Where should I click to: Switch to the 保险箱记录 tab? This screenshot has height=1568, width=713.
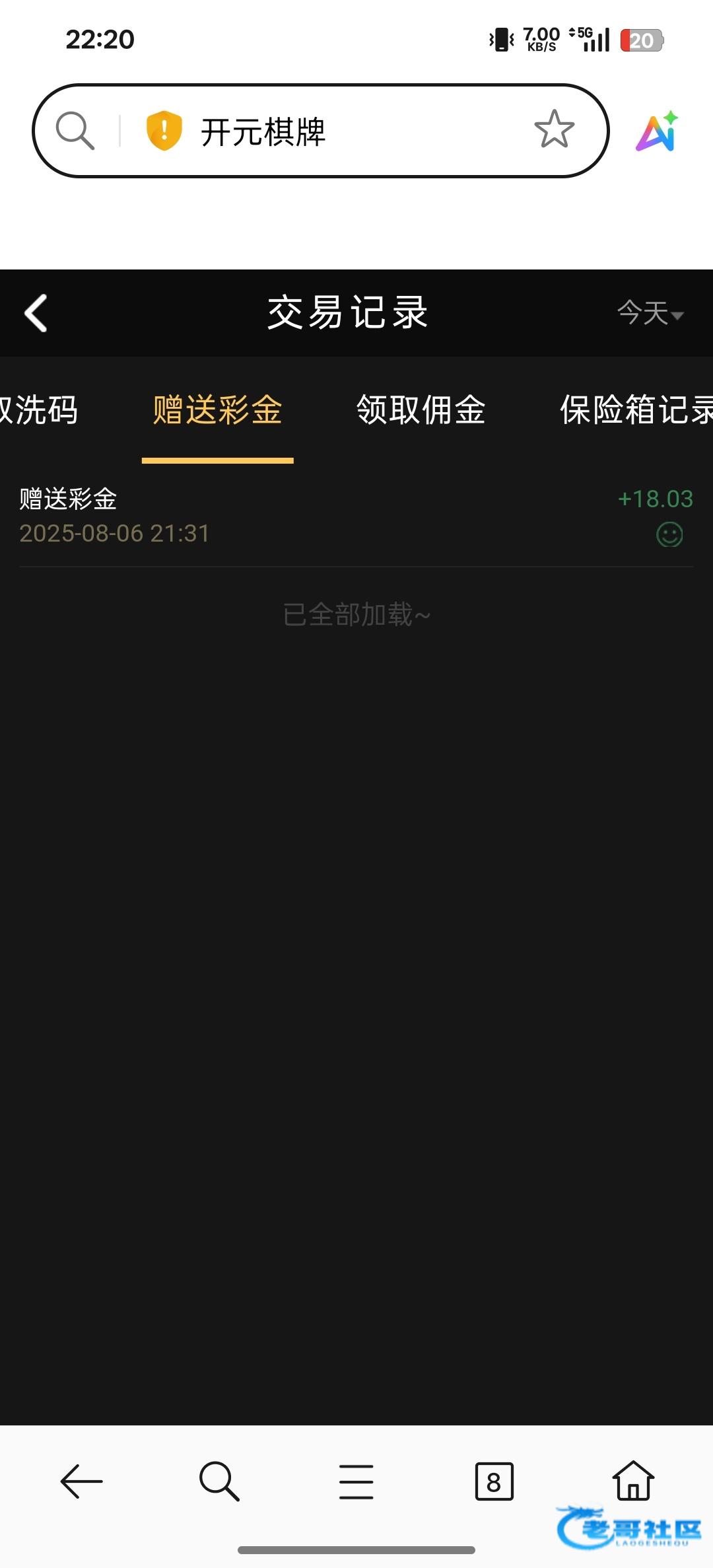(636, 410)
